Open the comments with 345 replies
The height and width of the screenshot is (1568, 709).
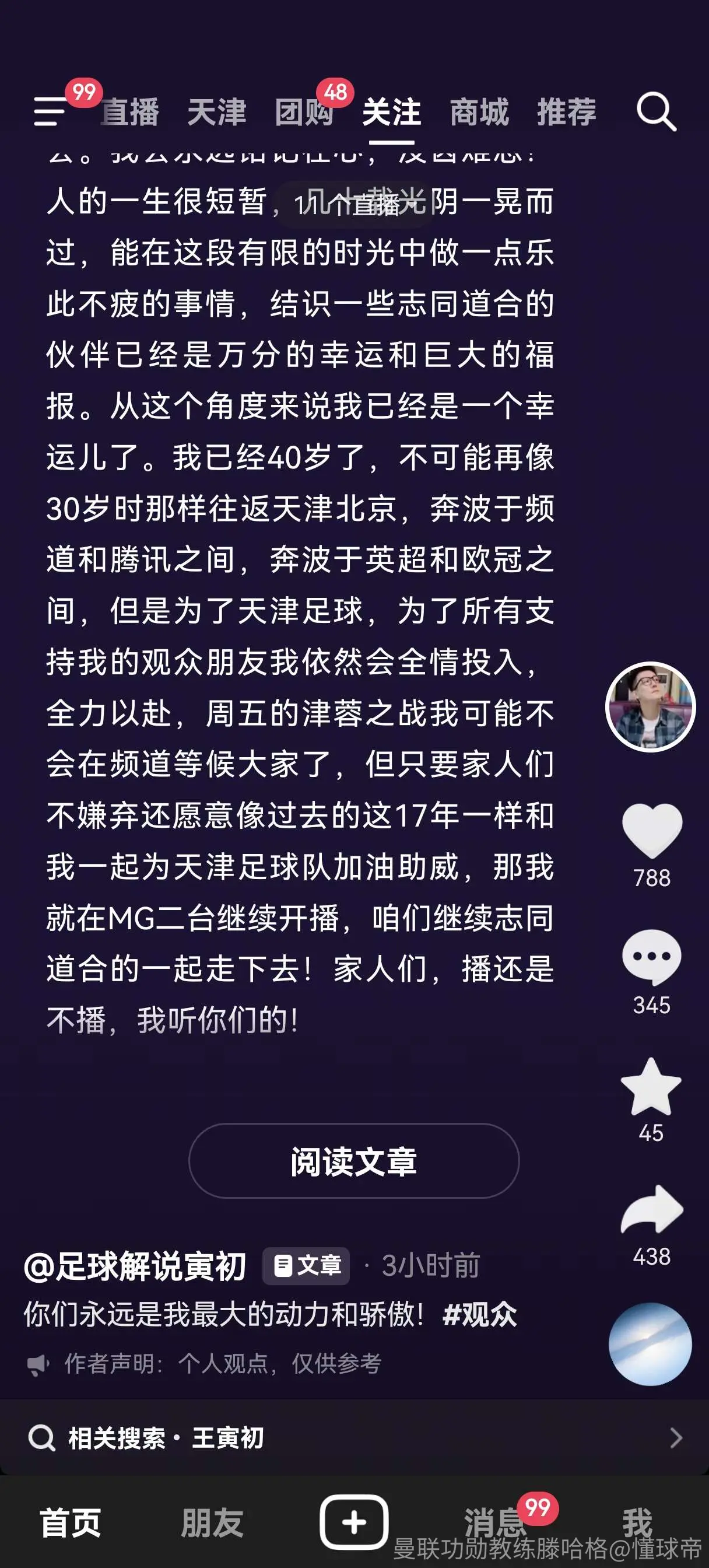pos(652,957)
